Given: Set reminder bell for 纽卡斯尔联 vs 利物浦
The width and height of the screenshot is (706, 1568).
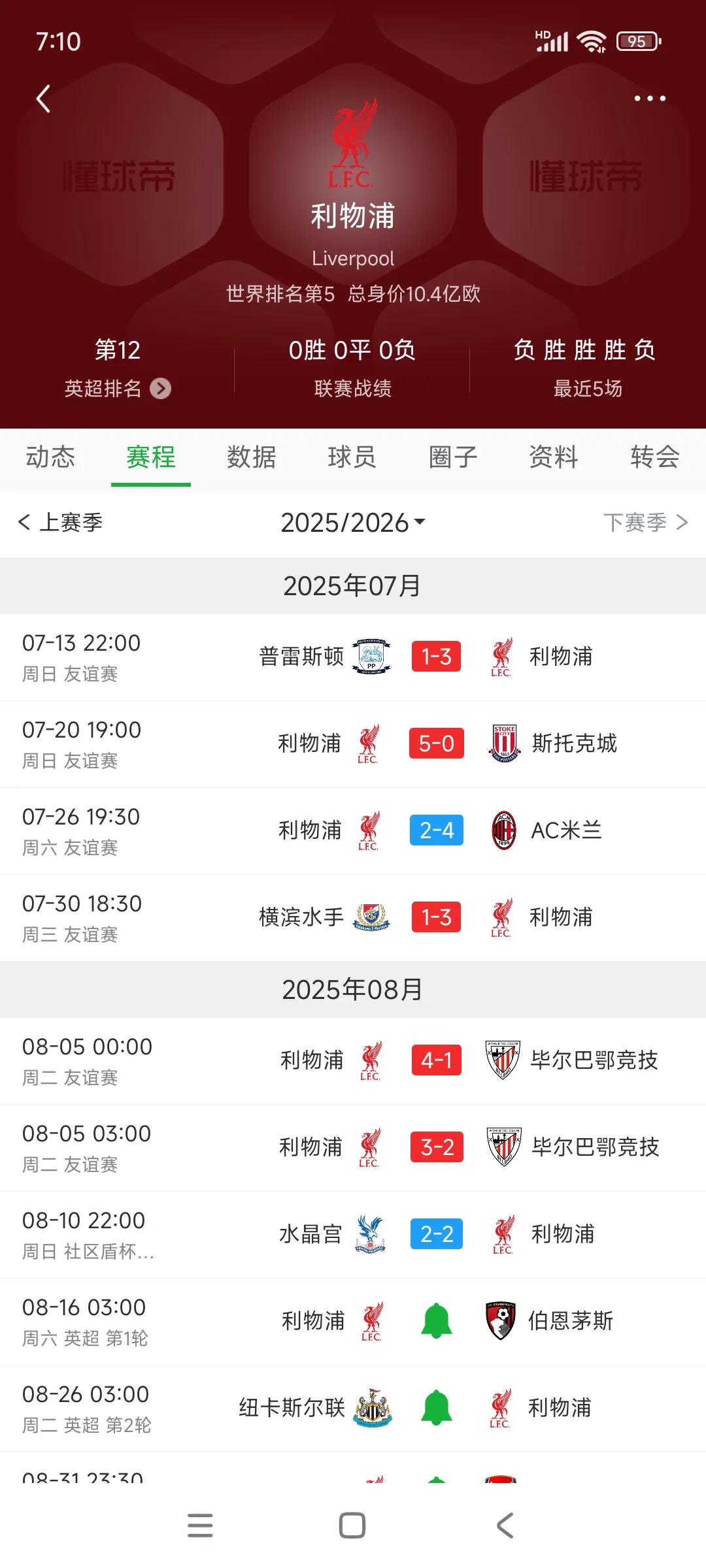Looking at the screenshot, I should 436,1408.
